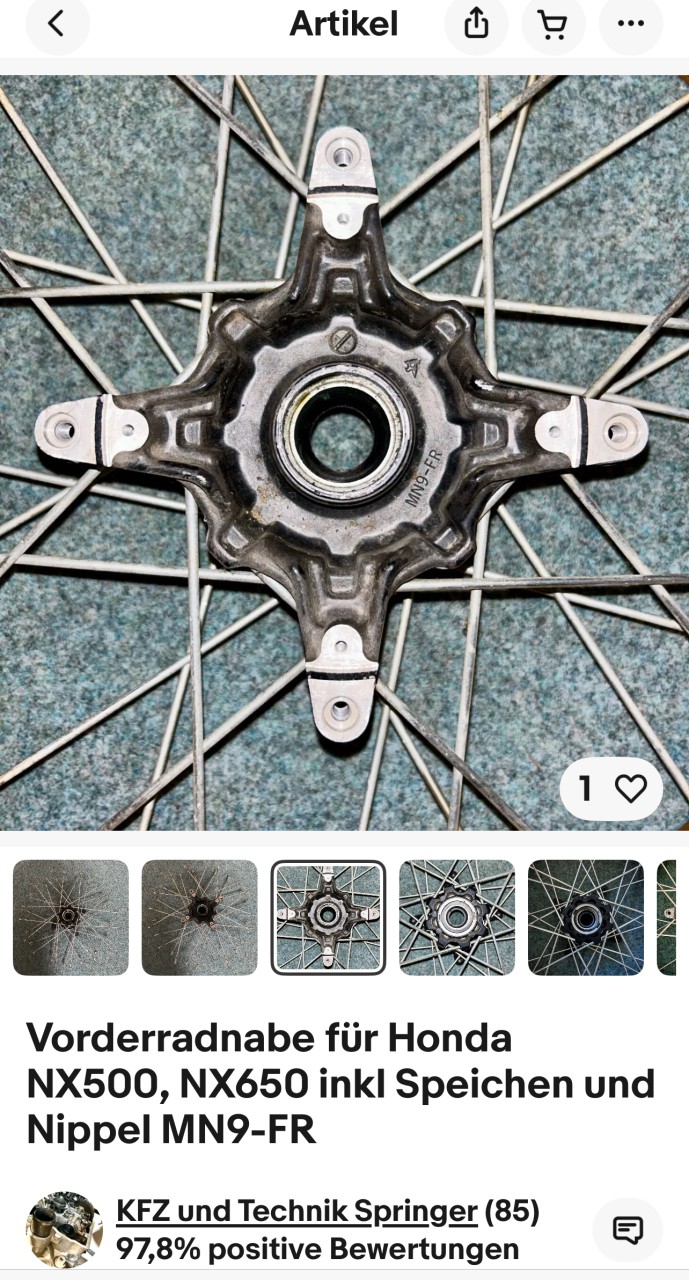This screenshot has height=1280, width=689.
Task: Go back from the Artikel page
Action: [x=57, y=24]
